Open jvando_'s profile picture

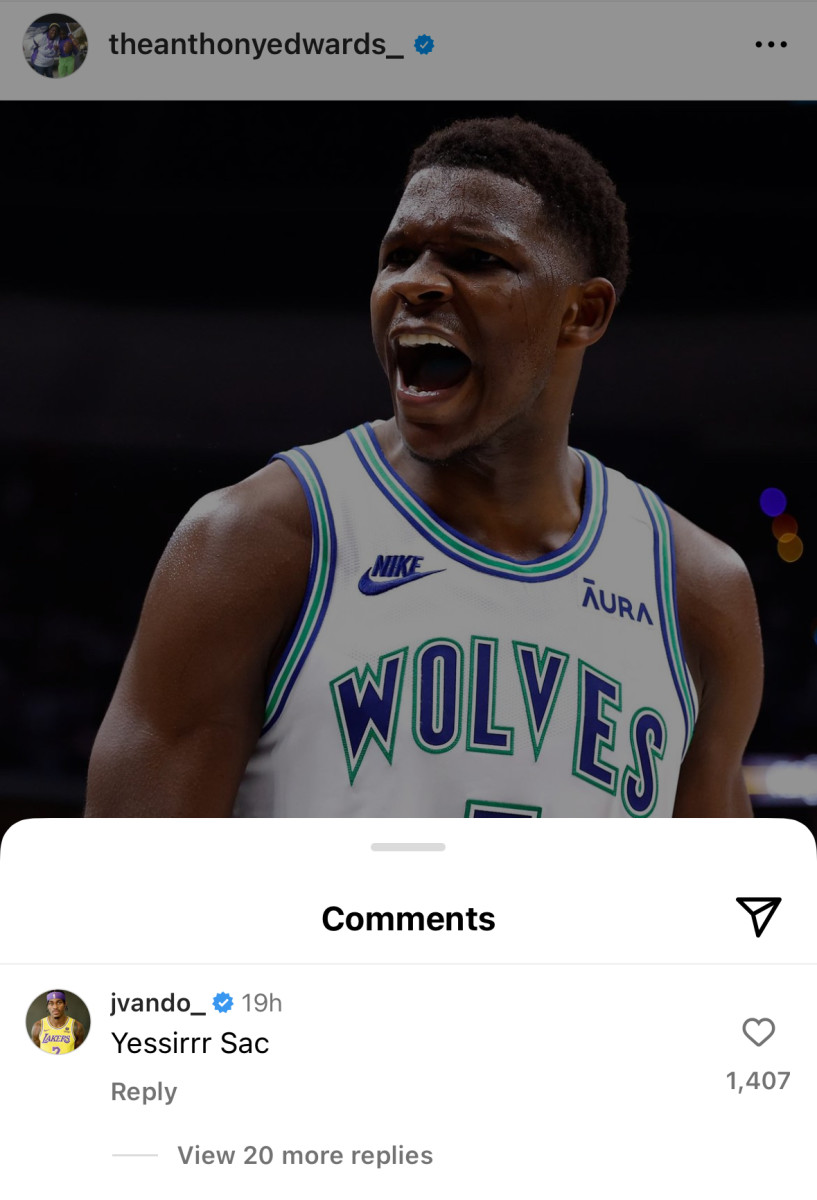click(x=57, y=1022)
